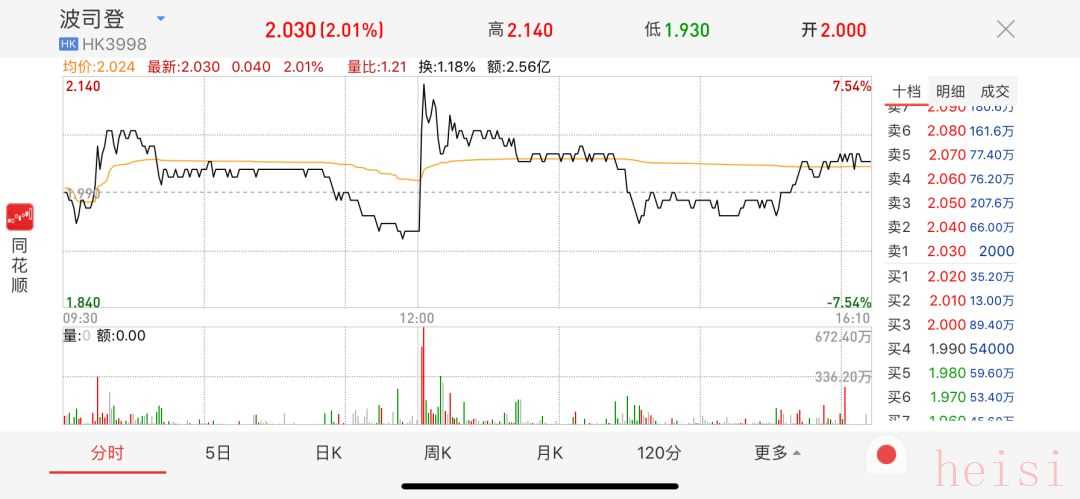View the 120分 chart
Screen dimensions: 1080x499
659,453
